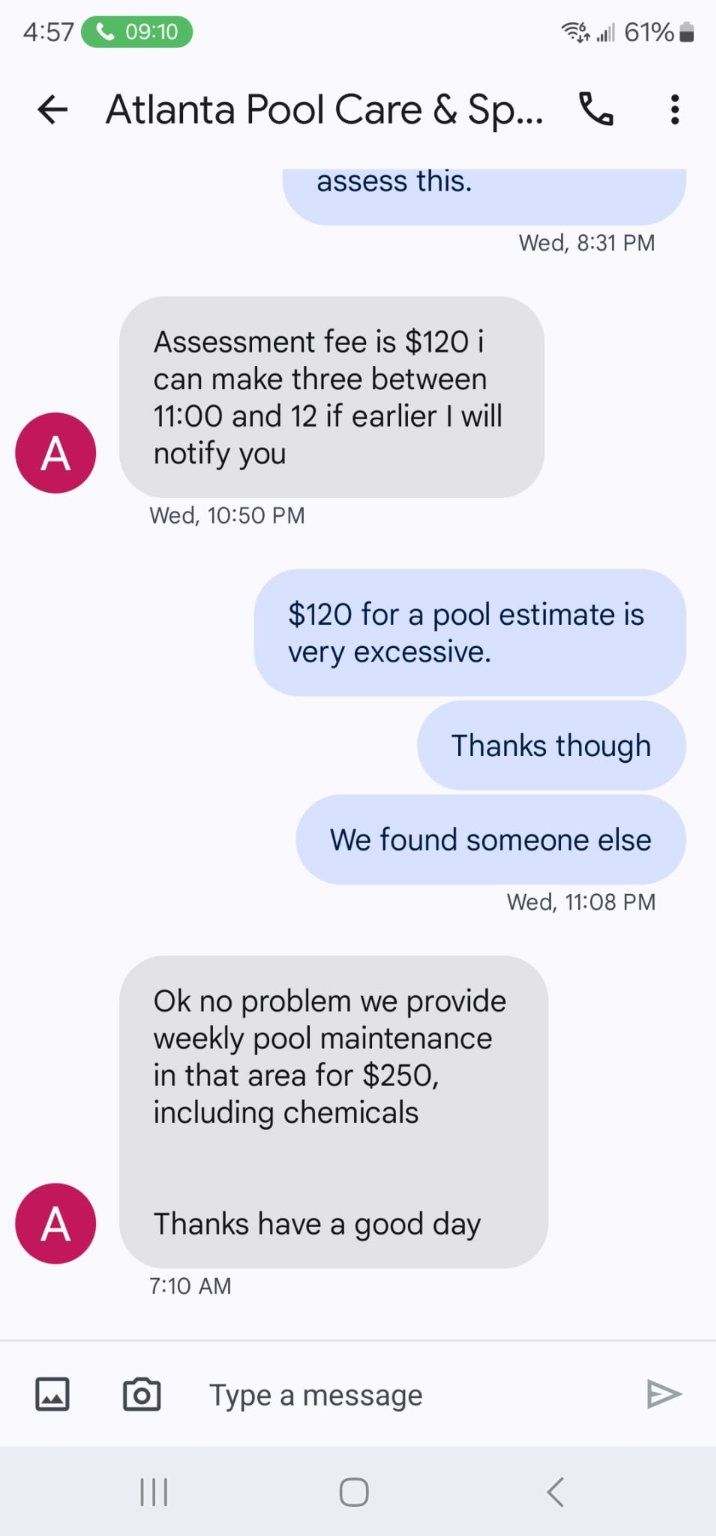Open contact details from the conversation title

(324, 110)
